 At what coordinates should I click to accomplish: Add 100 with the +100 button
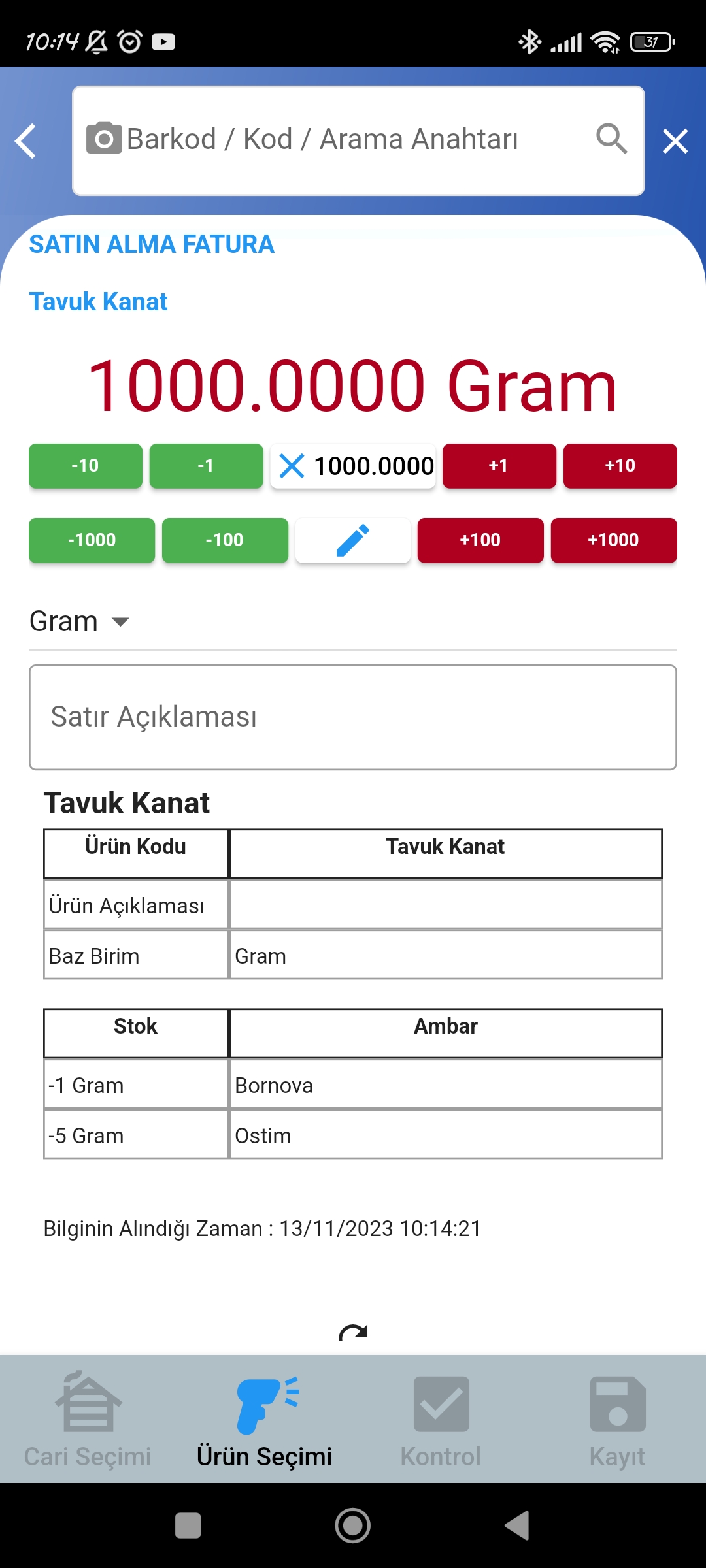point(480,540)
